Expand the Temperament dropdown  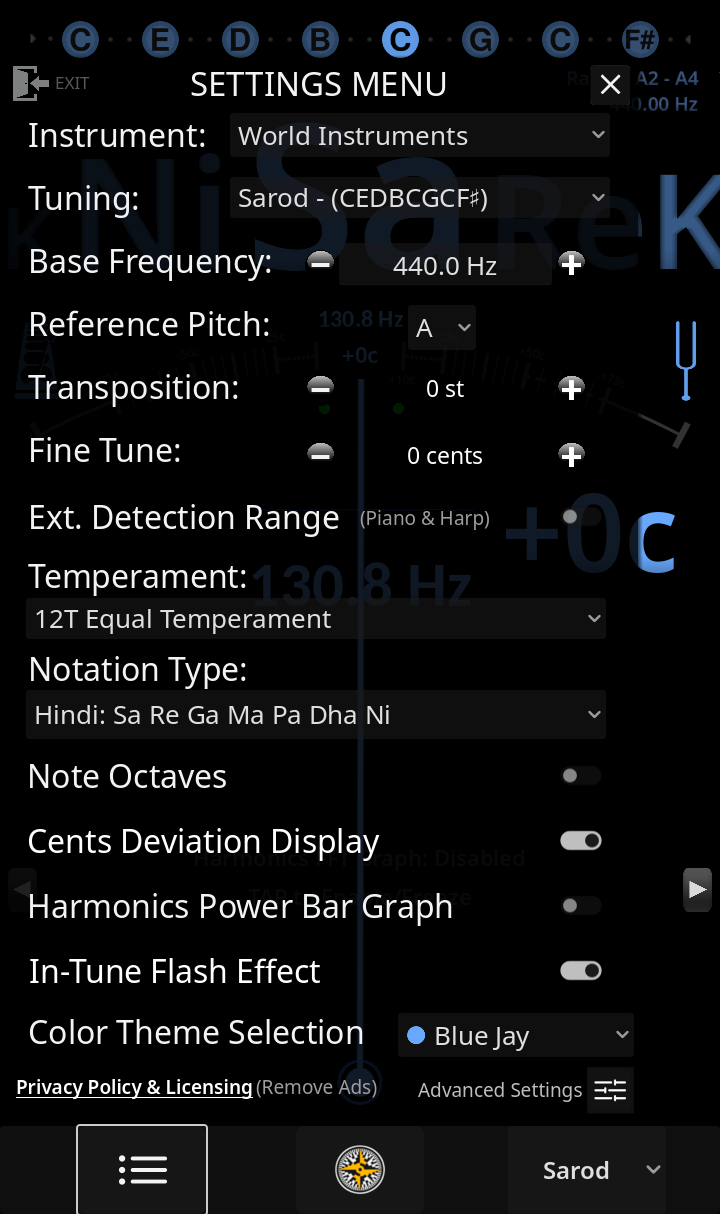pos(316,618)
